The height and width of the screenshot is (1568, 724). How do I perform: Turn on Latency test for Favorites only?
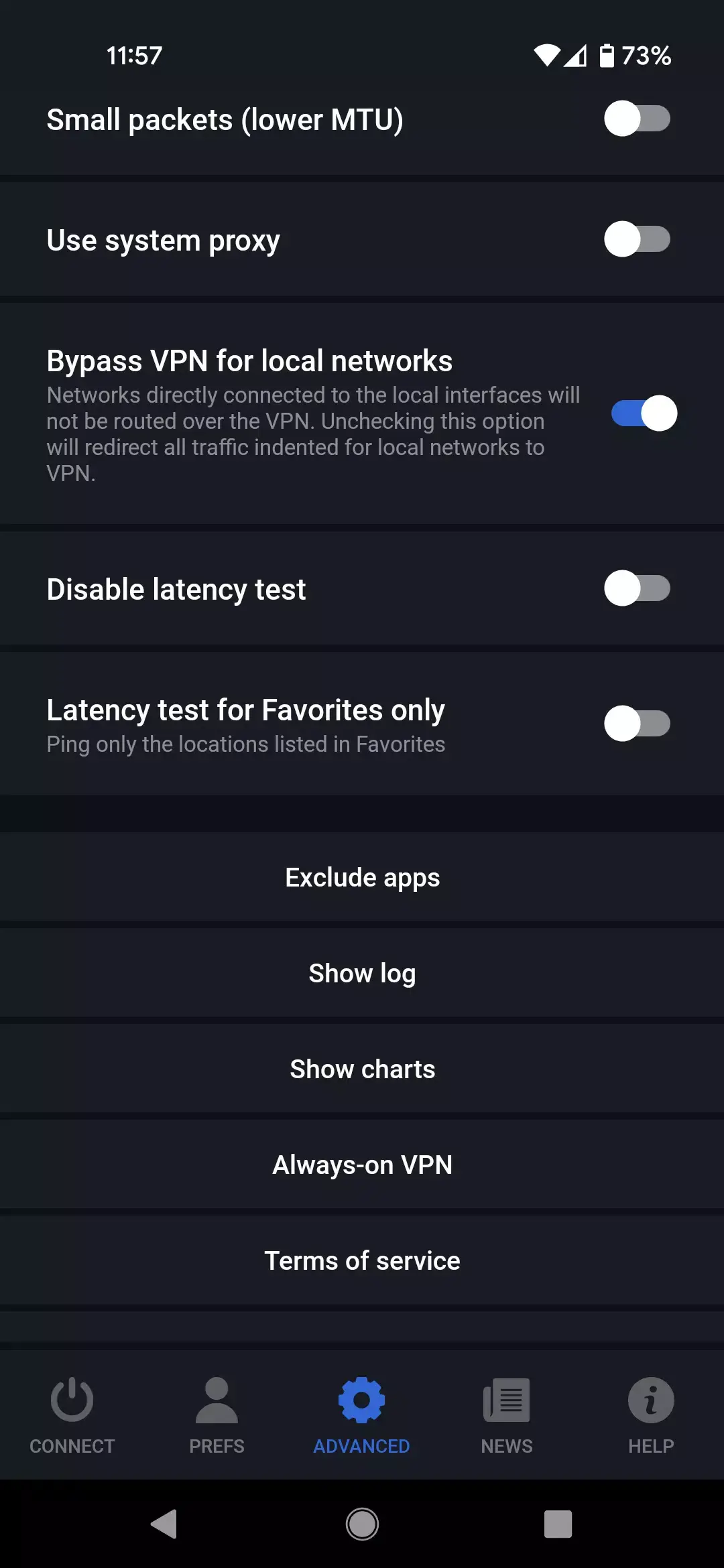[x=638, y=723]
